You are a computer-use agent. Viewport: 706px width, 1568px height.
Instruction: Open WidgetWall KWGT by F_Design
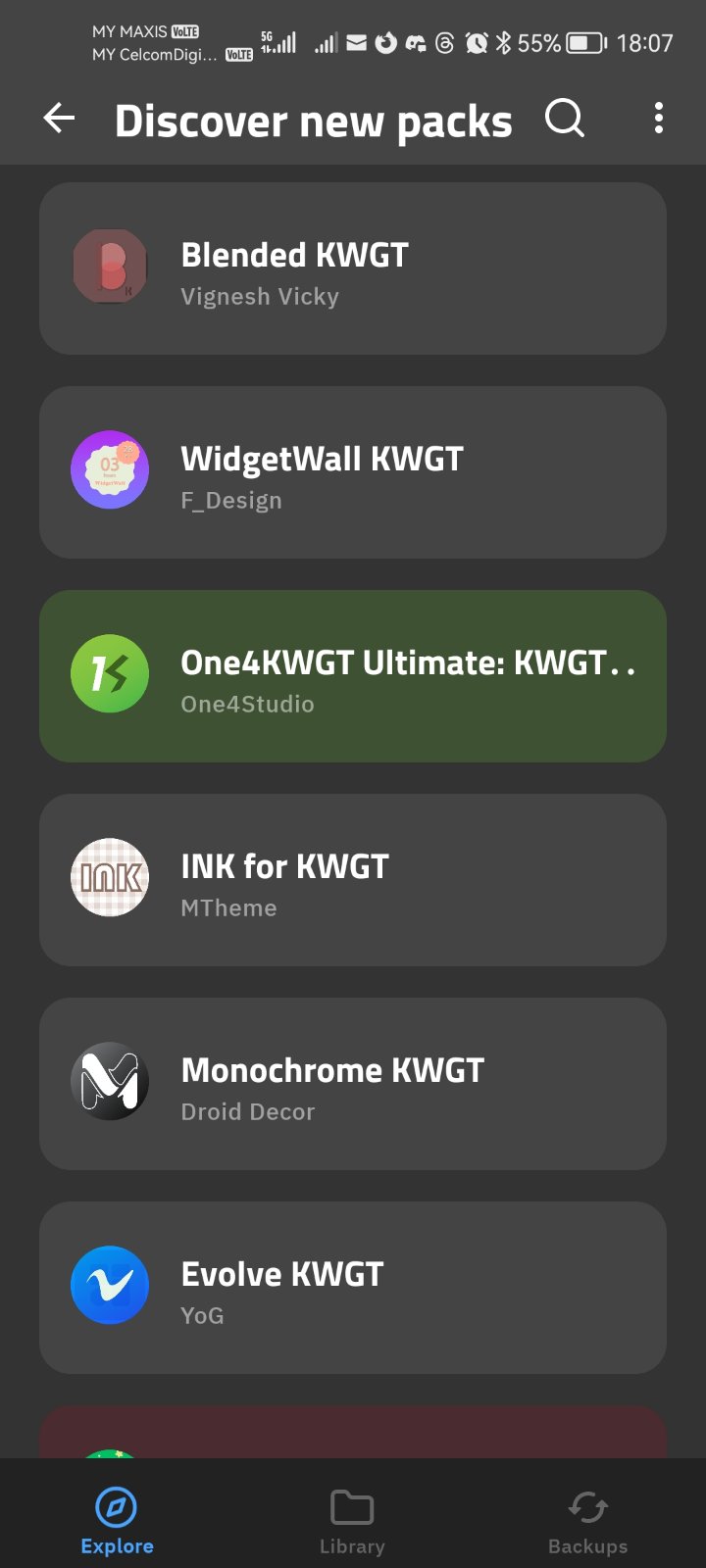(353, 472)
